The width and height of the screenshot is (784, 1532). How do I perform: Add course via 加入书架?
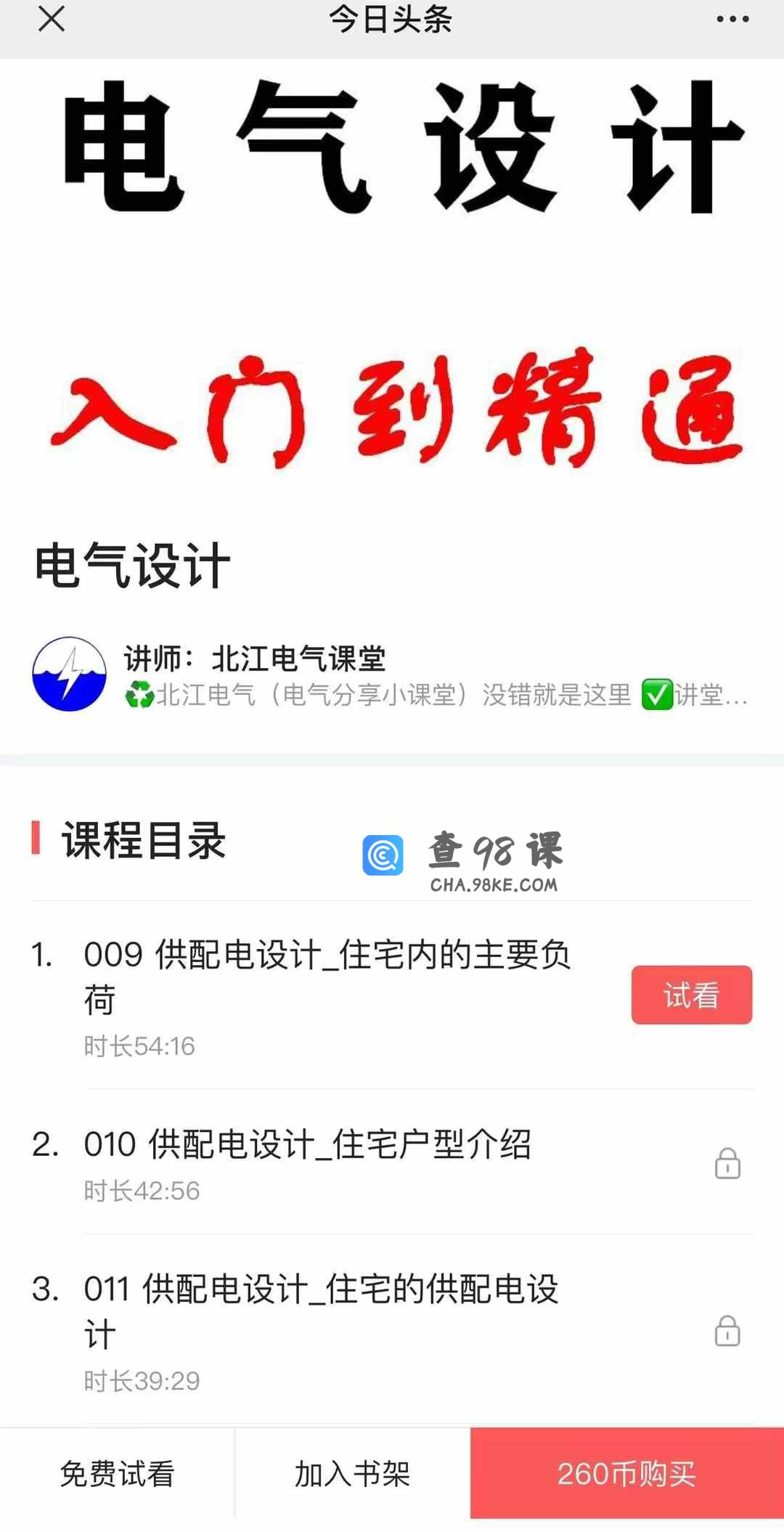pyautogui.click(x=352, y=1474)
